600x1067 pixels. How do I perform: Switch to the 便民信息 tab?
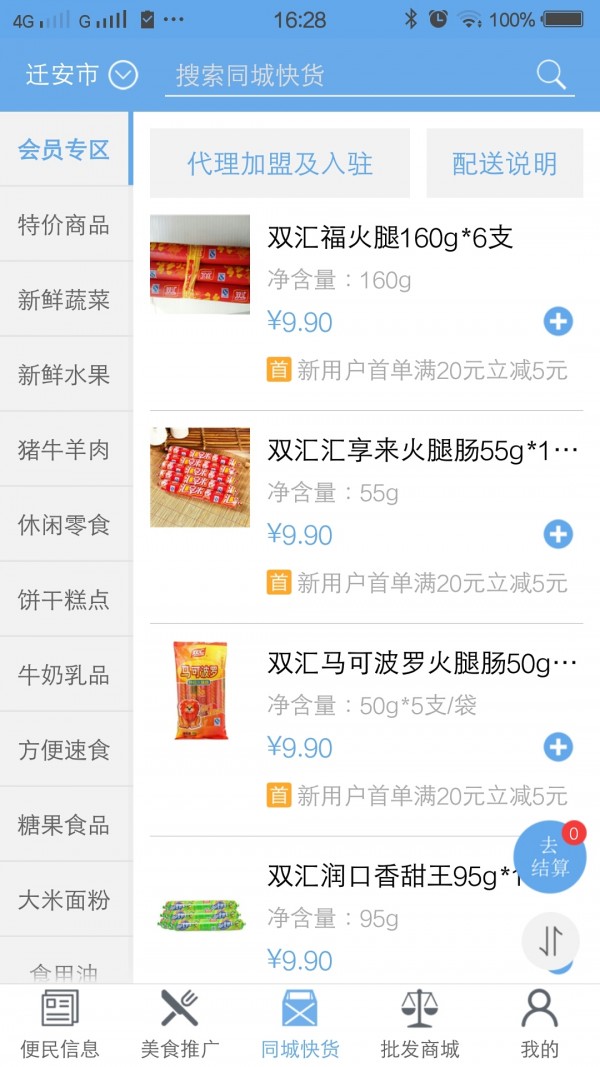(x=60, y=1025)
